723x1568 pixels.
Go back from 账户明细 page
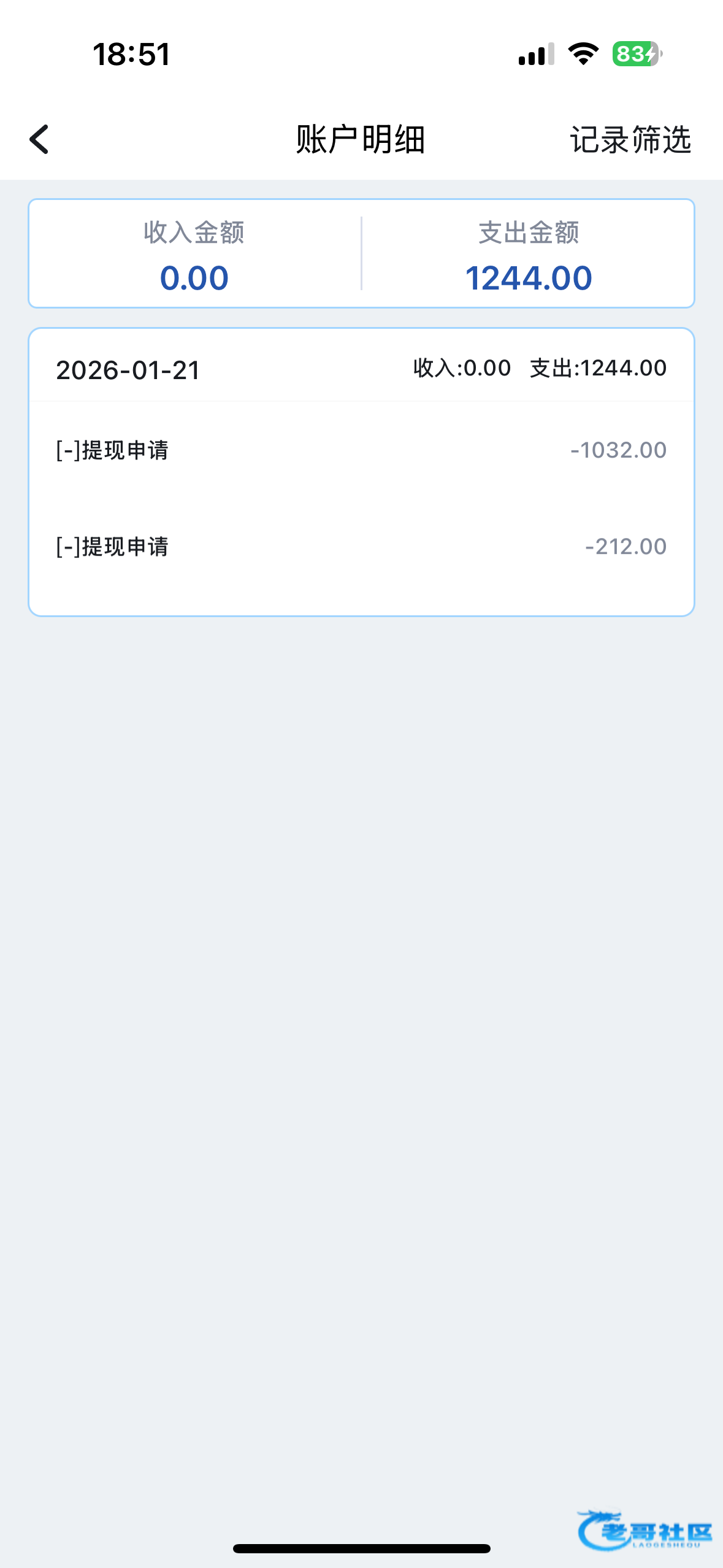coord(39,139)
